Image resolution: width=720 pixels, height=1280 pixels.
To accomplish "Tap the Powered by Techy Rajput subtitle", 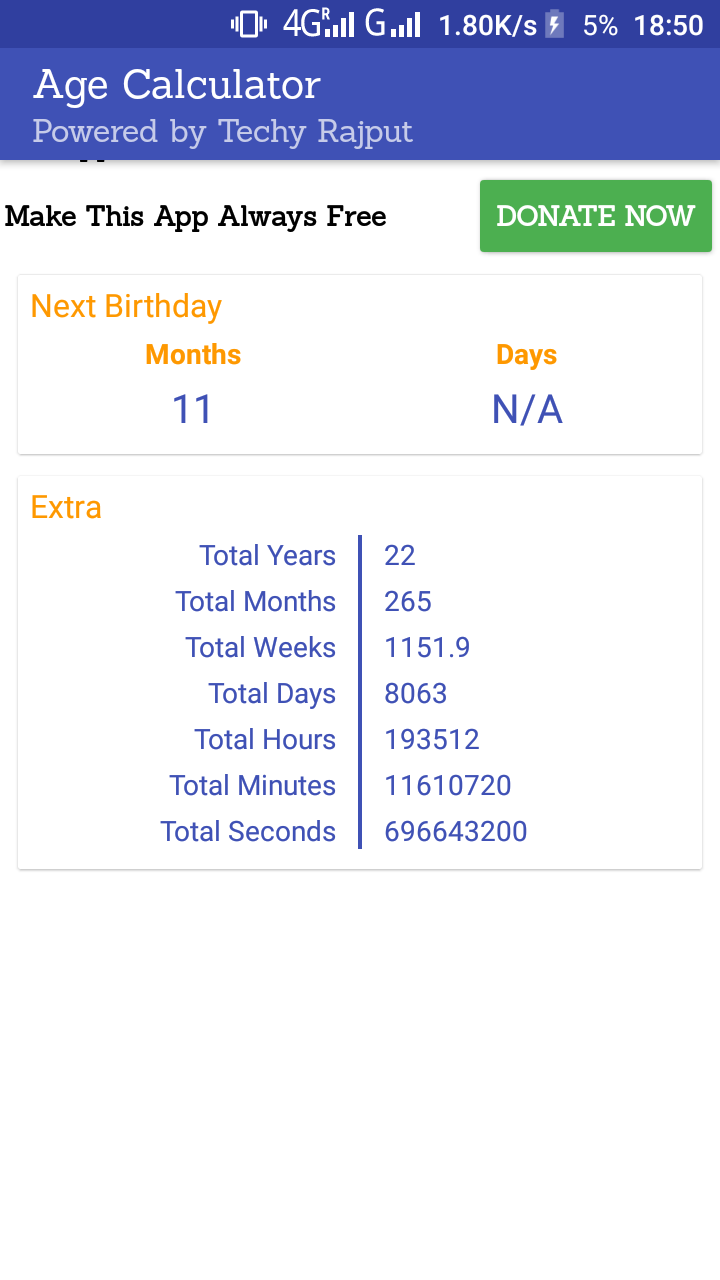I will point(222,131).
